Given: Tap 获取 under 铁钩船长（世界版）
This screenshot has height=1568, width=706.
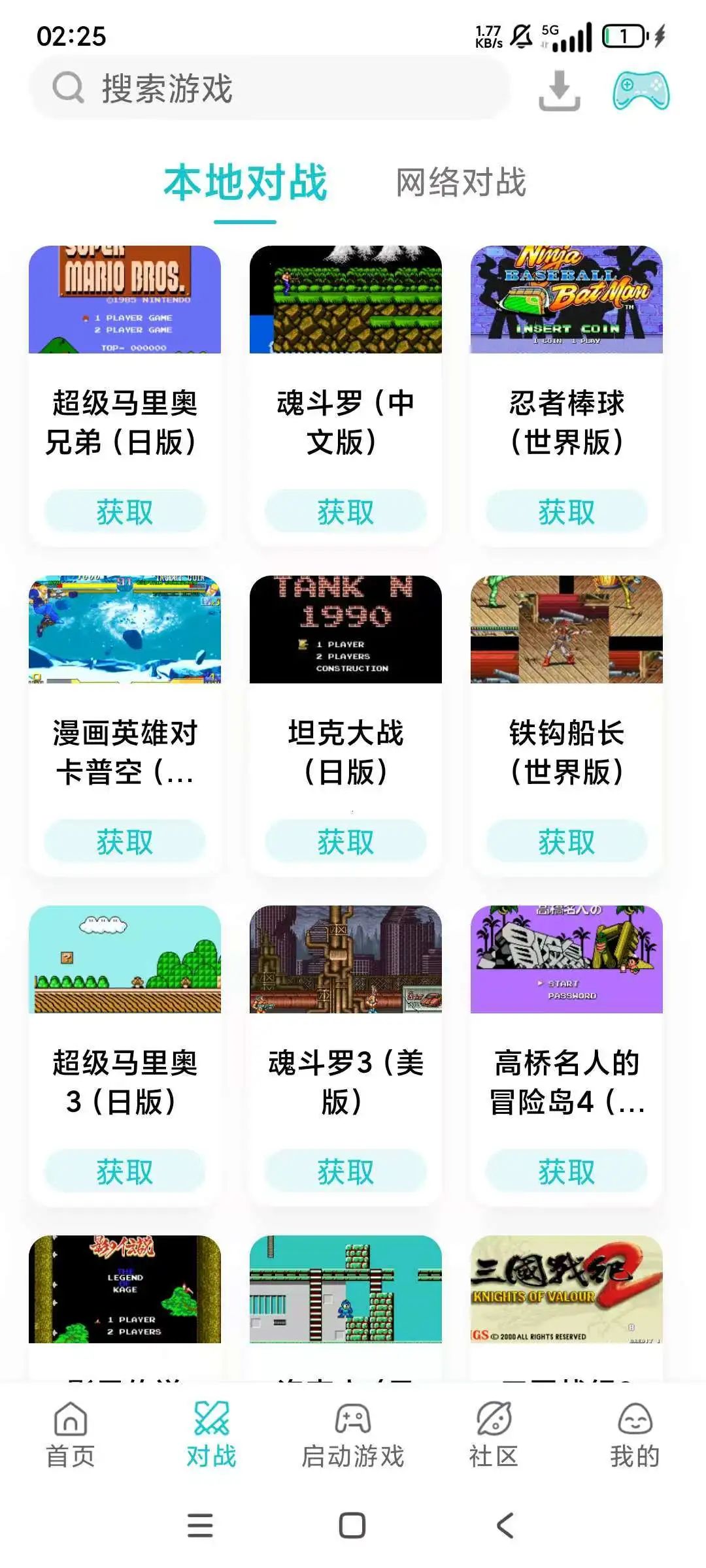Looking at the screenshot, I should pos(566,841).
